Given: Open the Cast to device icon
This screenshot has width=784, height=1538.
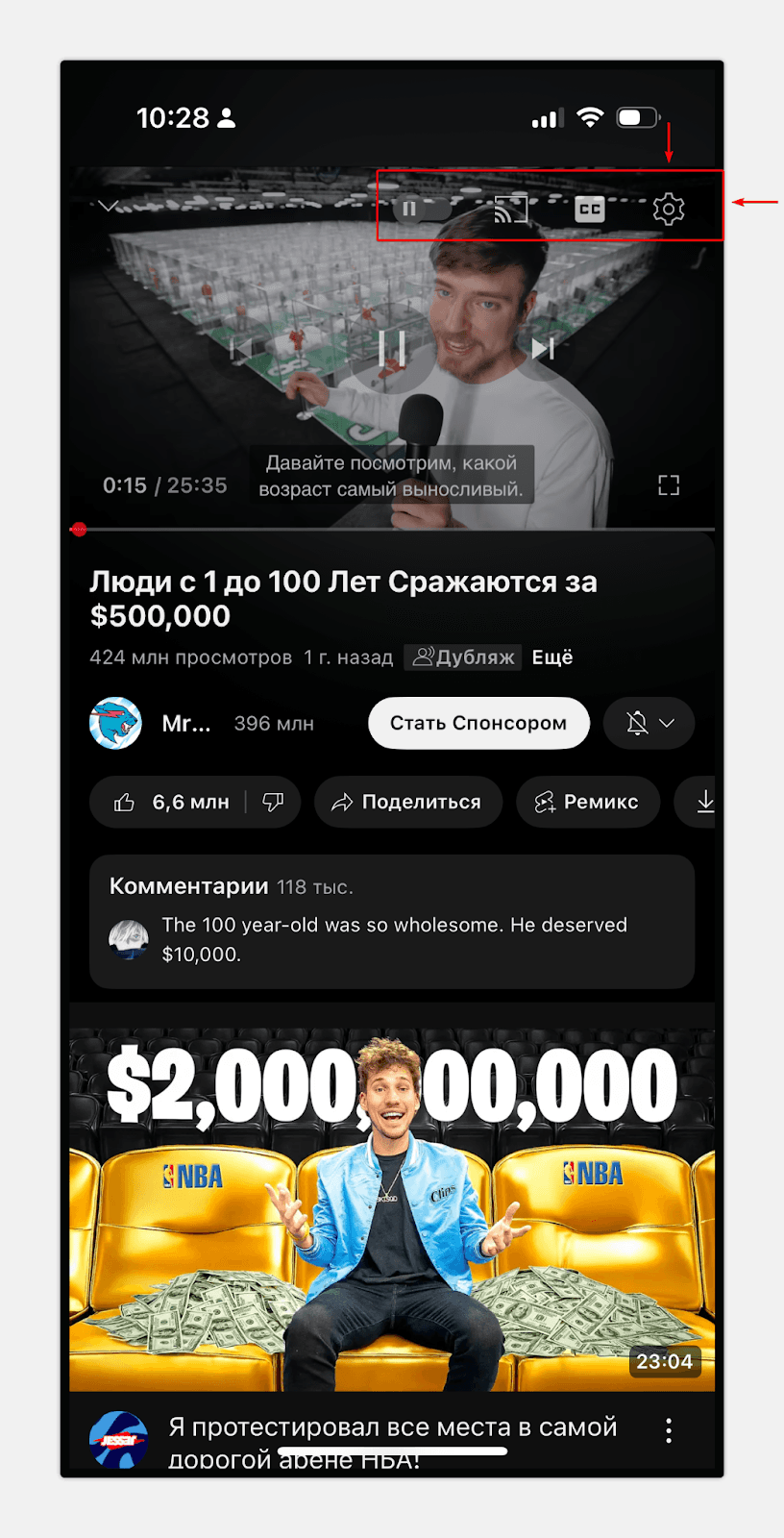Looking at the screenshot, I should point(510,209).
